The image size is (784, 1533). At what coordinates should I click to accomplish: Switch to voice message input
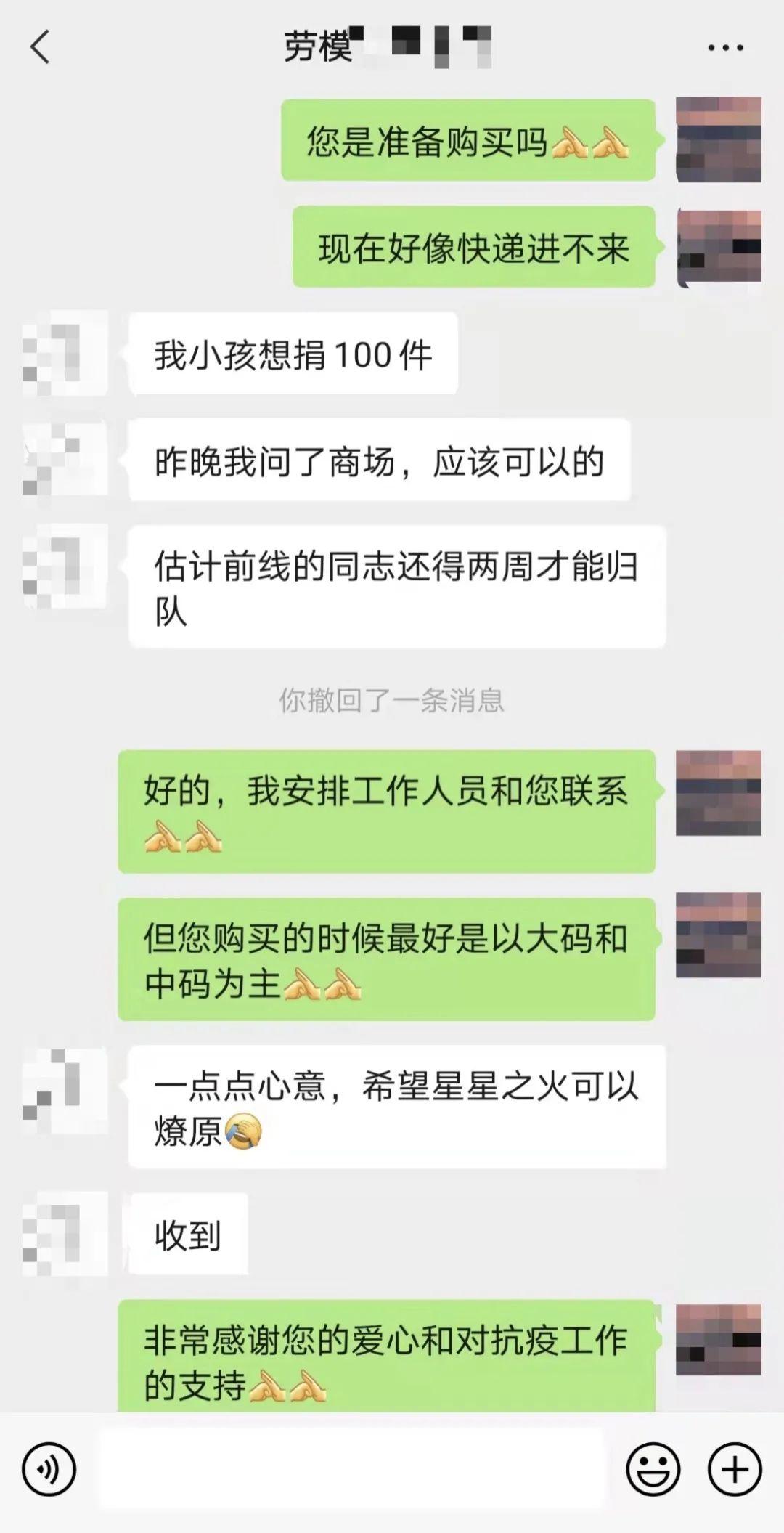pos(49,1469)
